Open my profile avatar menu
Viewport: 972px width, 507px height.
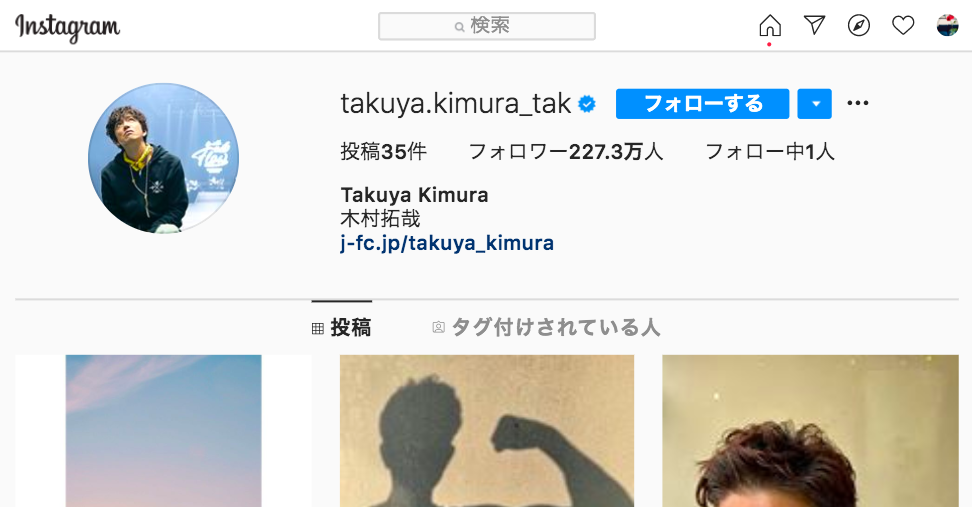tap(947, 26)
